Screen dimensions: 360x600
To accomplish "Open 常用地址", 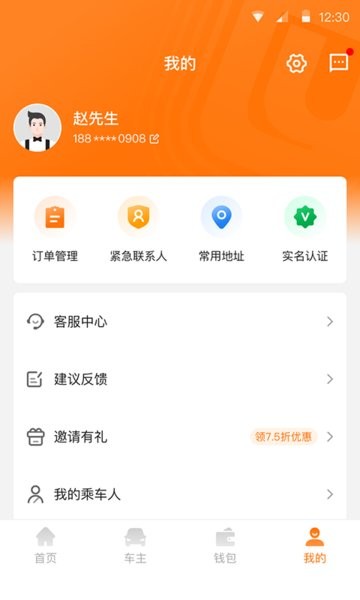I will click(221, 230).
